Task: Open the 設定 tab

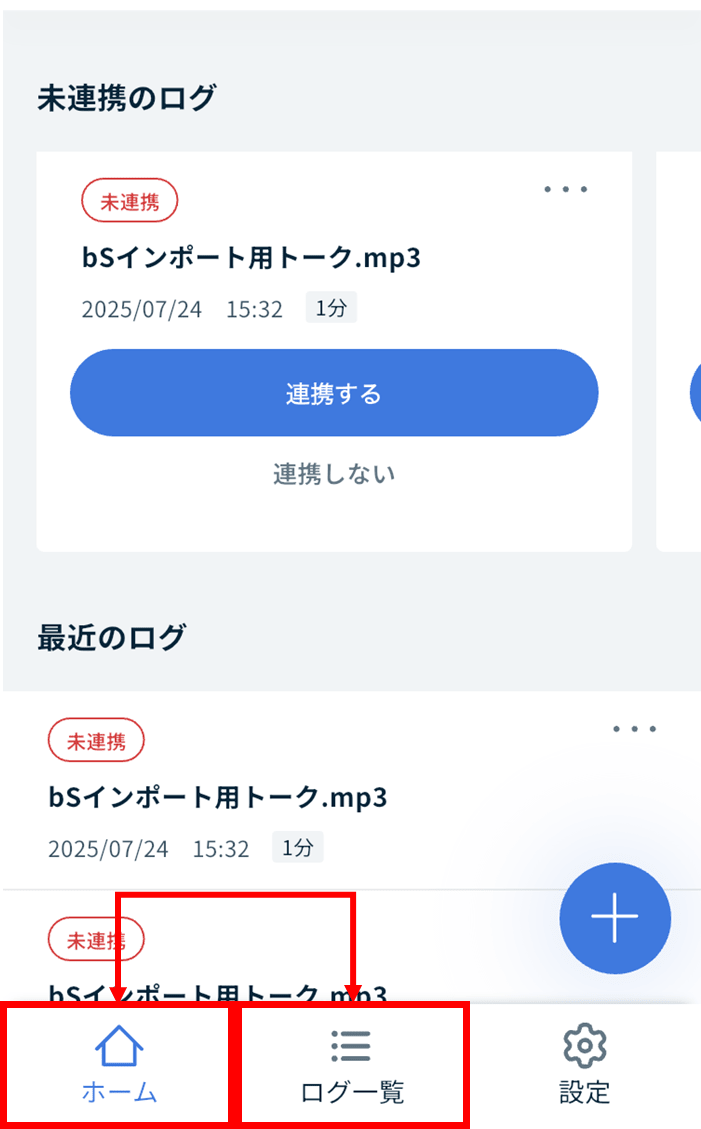Action: (585, 1066)
